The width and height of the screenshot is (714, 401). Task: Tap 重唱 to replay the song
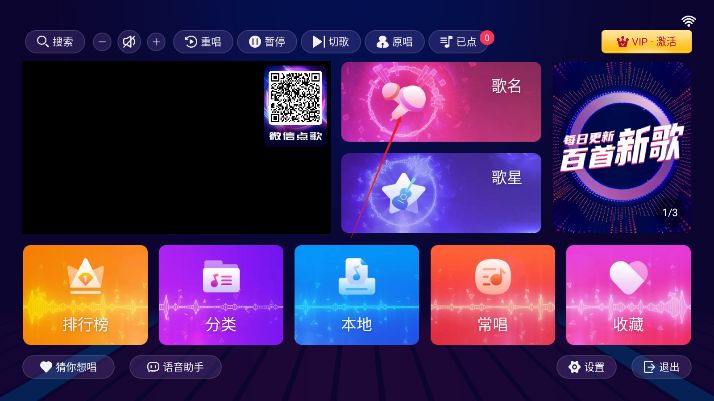coord(203,42)
